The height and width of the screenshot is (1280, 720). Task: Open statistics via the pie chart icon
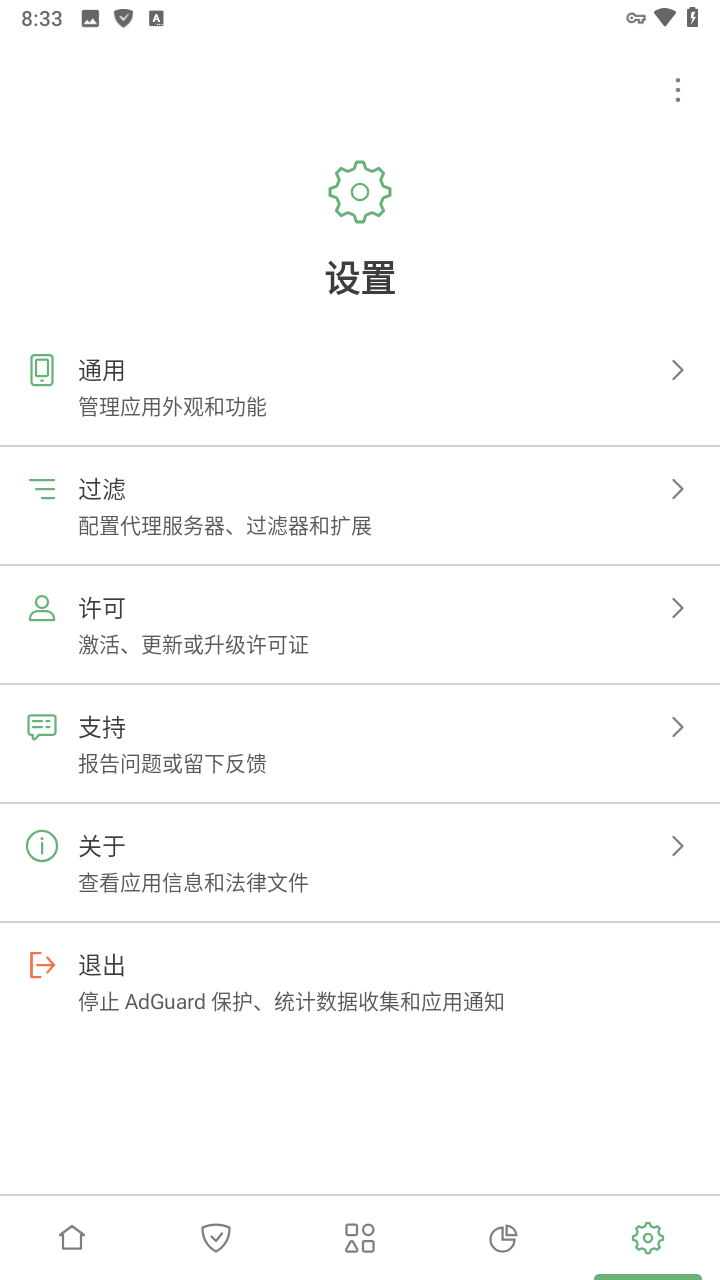[x=503, y=1237]
